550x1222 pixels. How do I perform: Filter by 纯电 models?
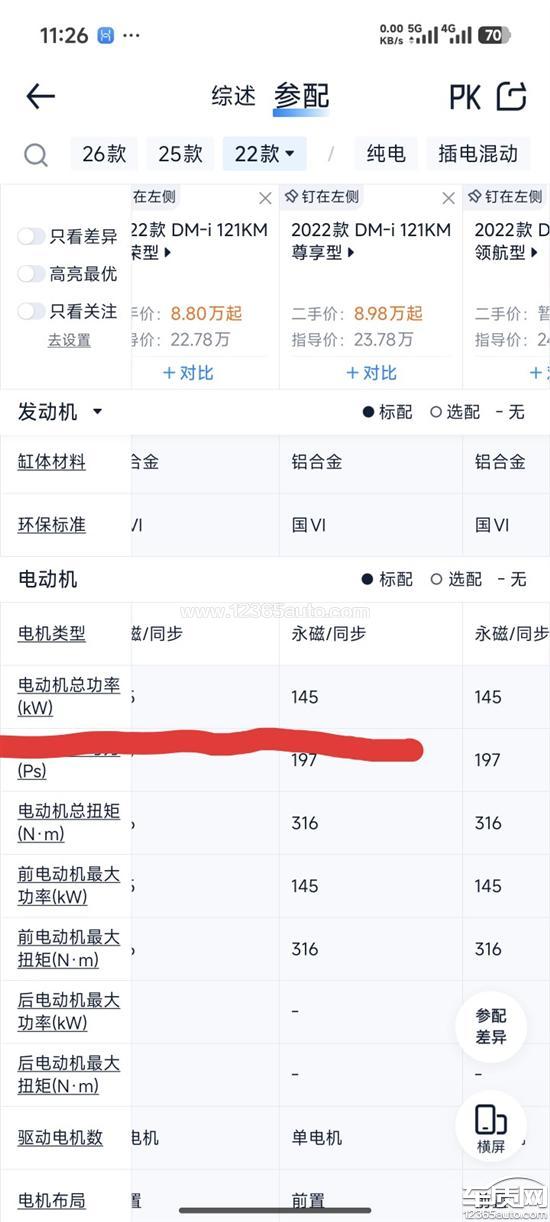[386, 154]
